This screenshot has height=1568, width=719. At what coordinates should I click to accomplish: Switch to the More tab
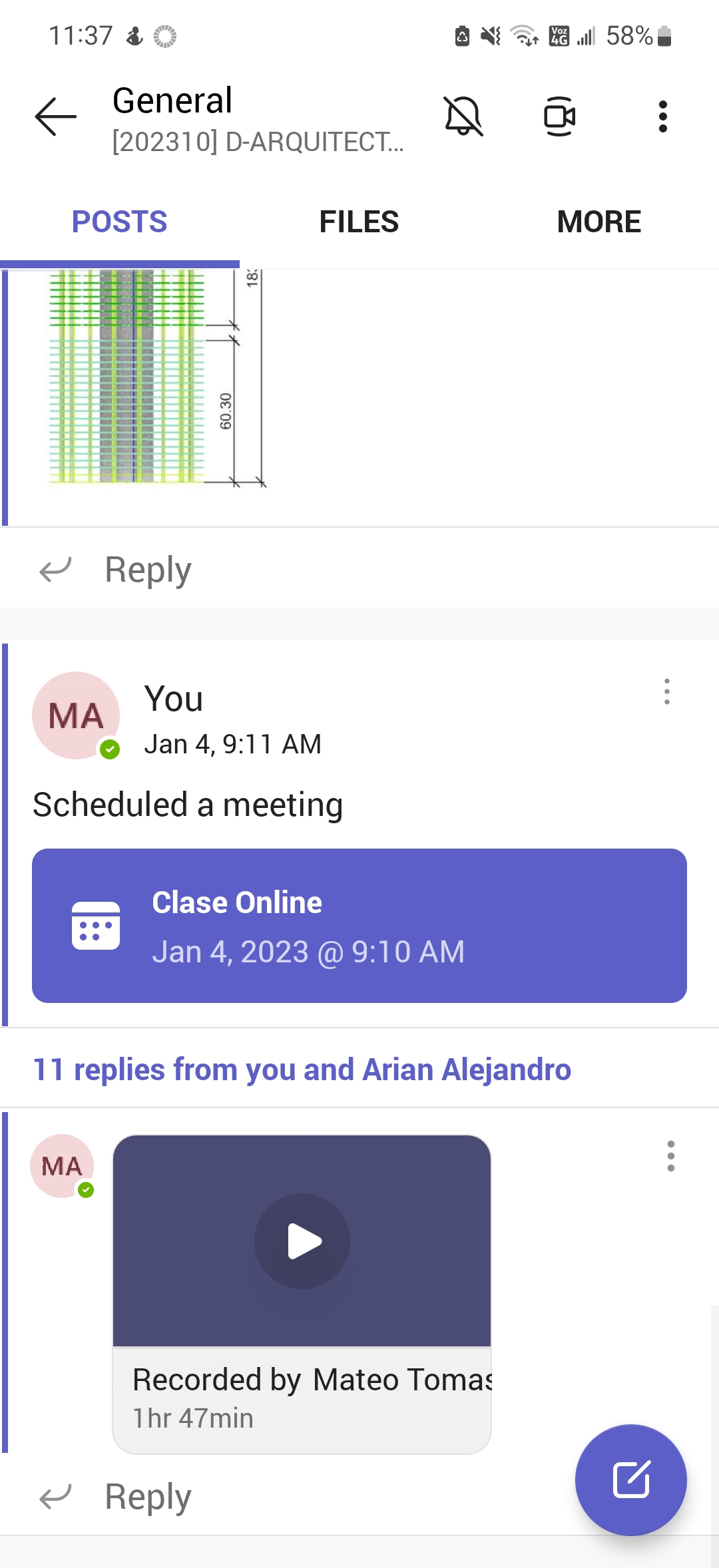point(599,222)
